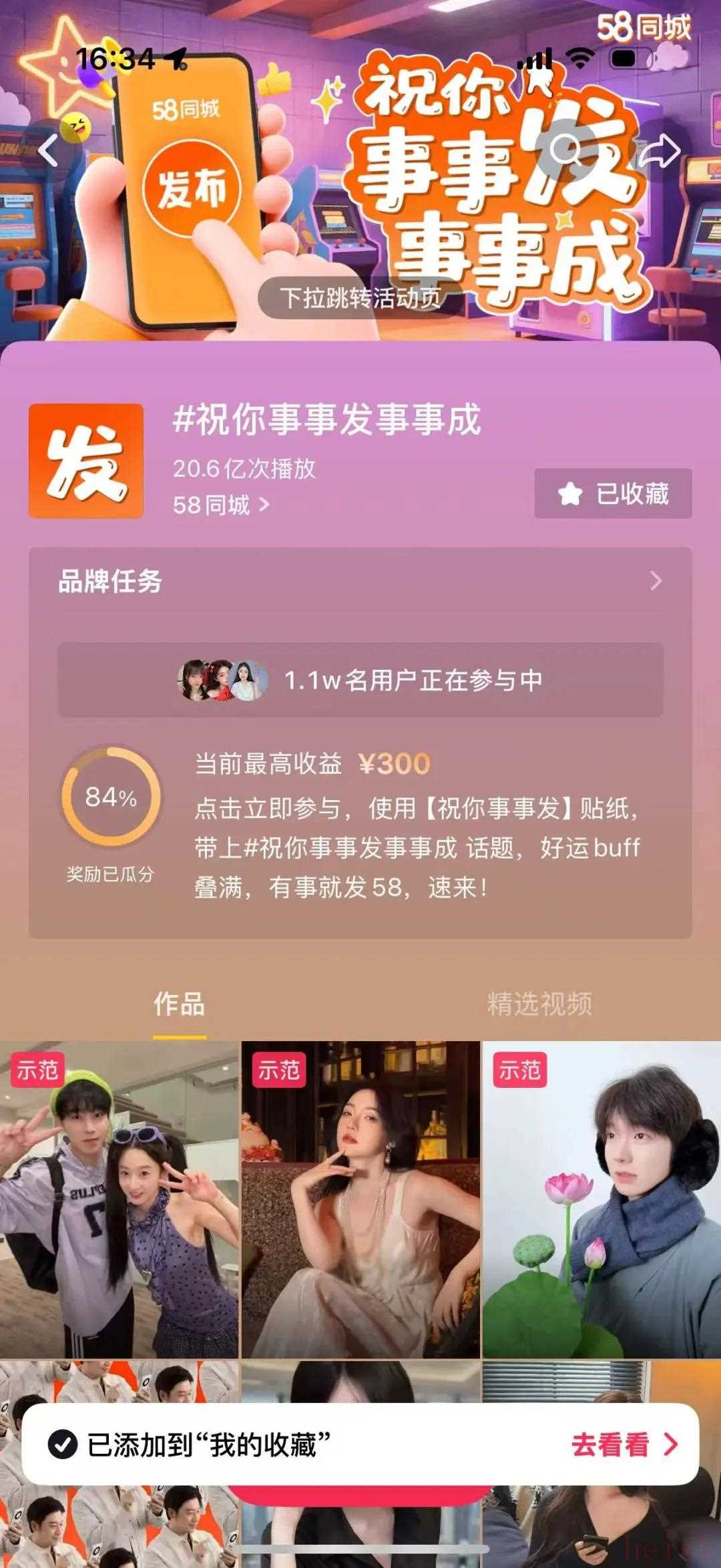The width and height of the screenshot is (721, 1568).
Task: Share this topic page
Action: click(x=660, y=151)
